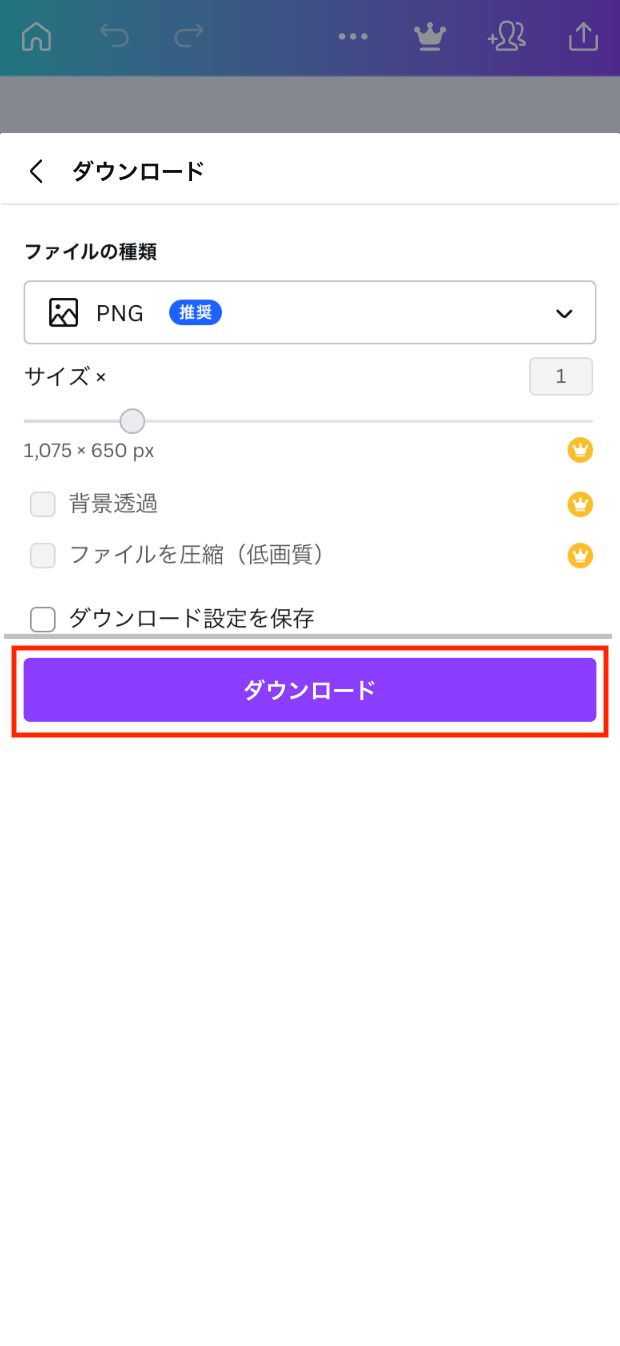Undo the last action
This screenshot has width=620, height=1346.
pyautogui.click(x=114, y=37)
